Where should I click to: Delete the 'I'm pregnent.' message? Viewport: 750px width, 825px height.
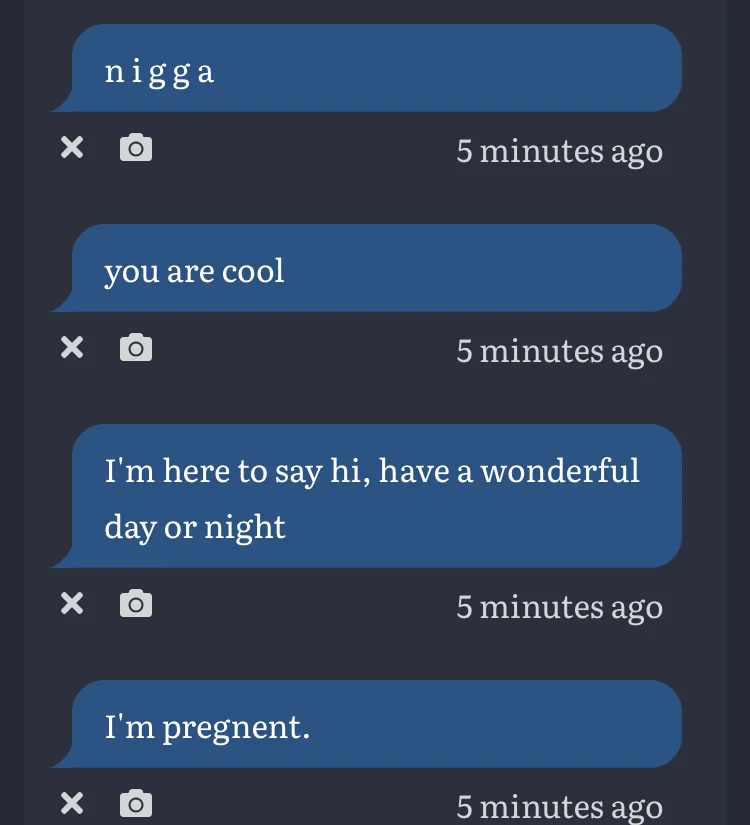tap(72, 803)
